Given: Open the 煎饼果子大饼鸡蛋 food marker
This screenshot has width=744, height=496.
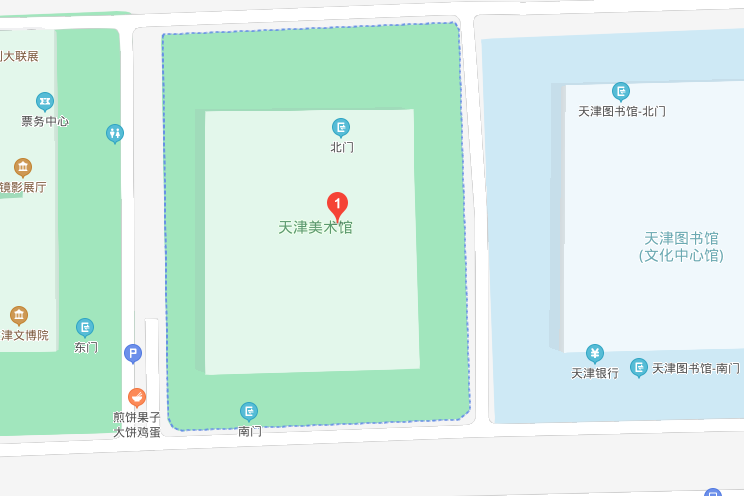Looking at the screenshot, I should click(x=137, y=397).
